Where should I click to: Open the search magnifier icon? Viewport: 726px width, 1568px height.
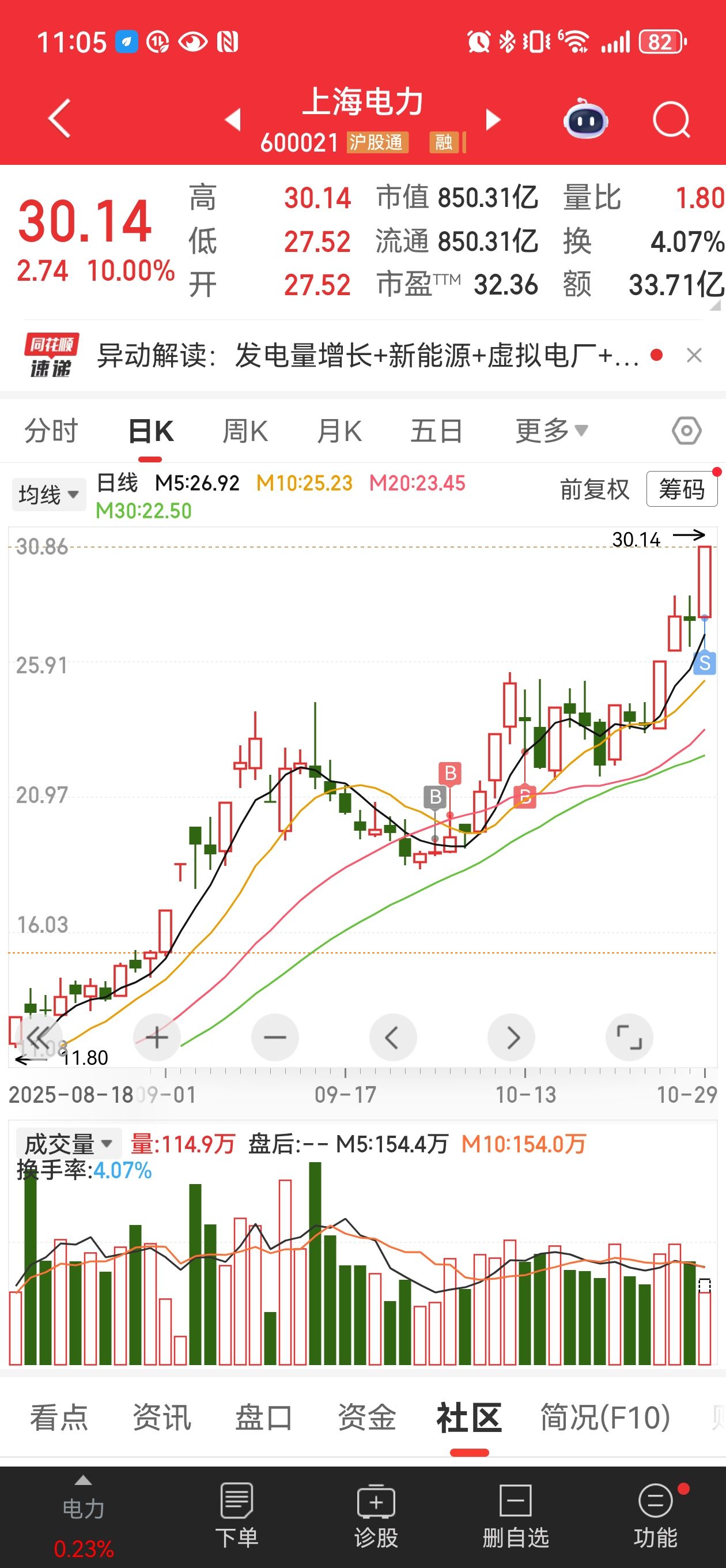coord(671,120)
